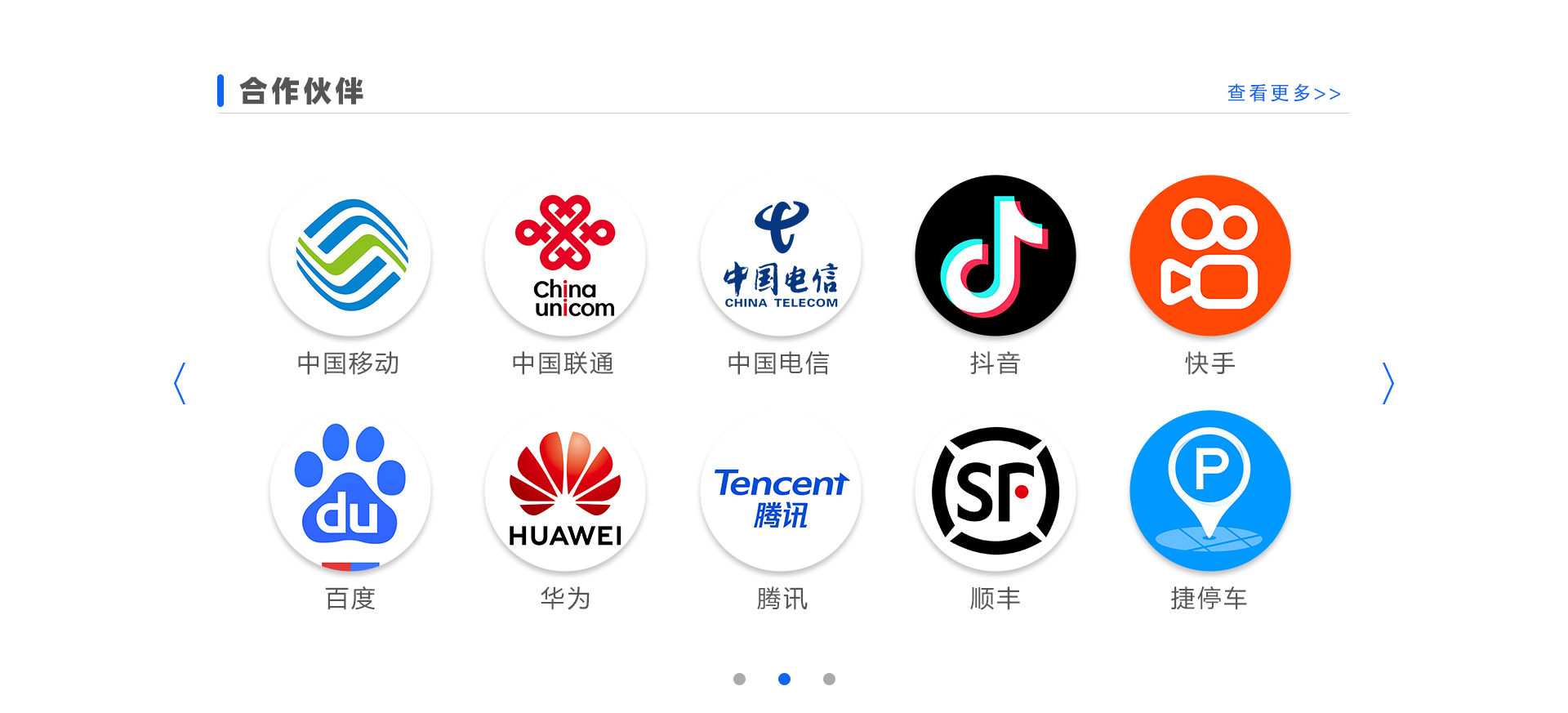
Task: Jump to the third carousel page dot
Action: (x=829, y=679)
